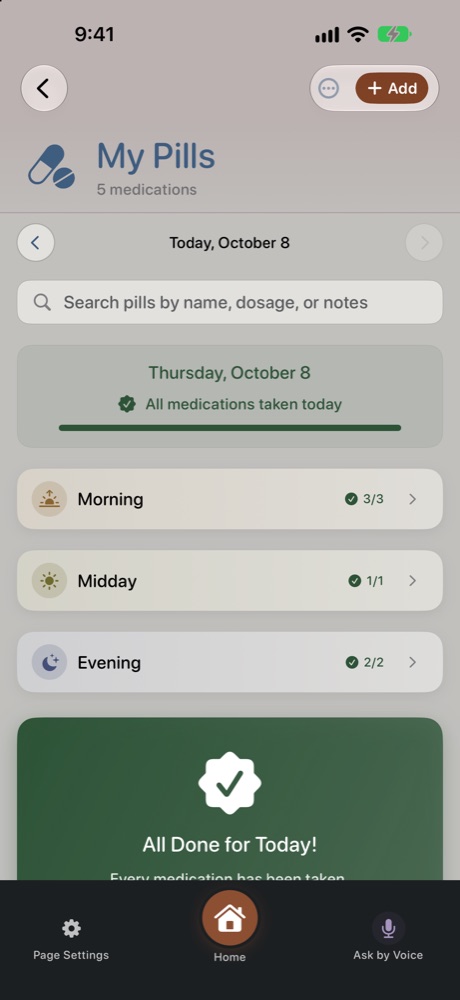Go to Home
Image resolution: width=460 pixels, height=1000 pixels.
(230, 926)
